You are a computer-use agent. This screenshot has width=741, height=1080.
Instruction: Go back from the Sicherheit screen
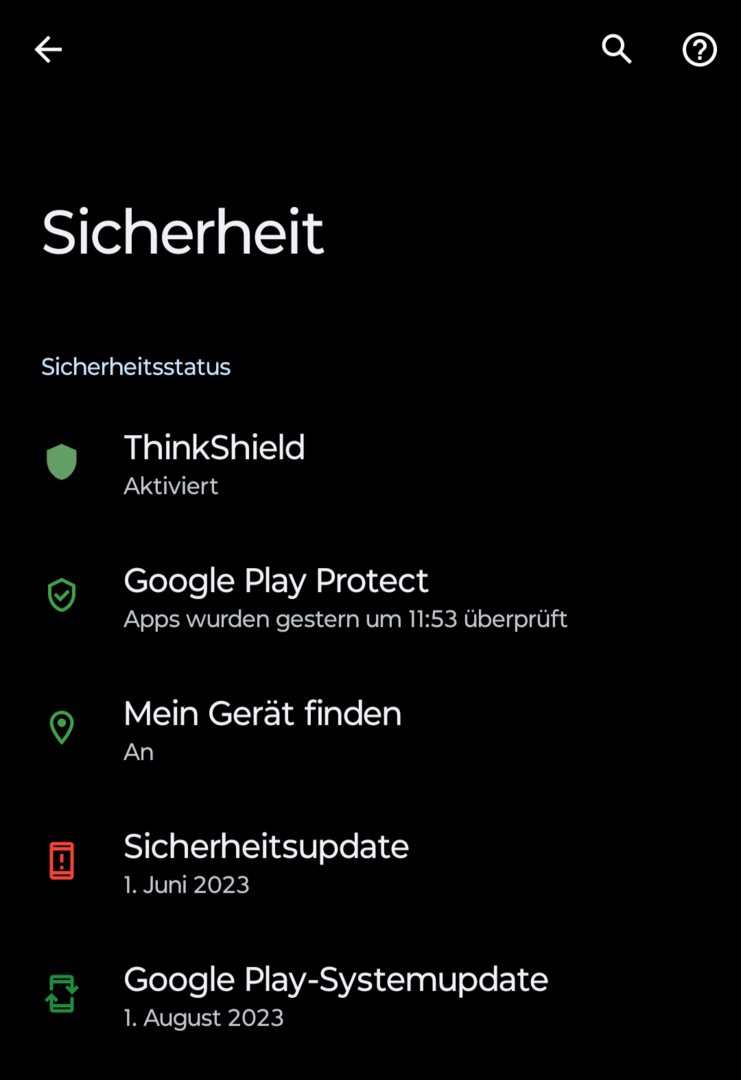pos(48,50)
